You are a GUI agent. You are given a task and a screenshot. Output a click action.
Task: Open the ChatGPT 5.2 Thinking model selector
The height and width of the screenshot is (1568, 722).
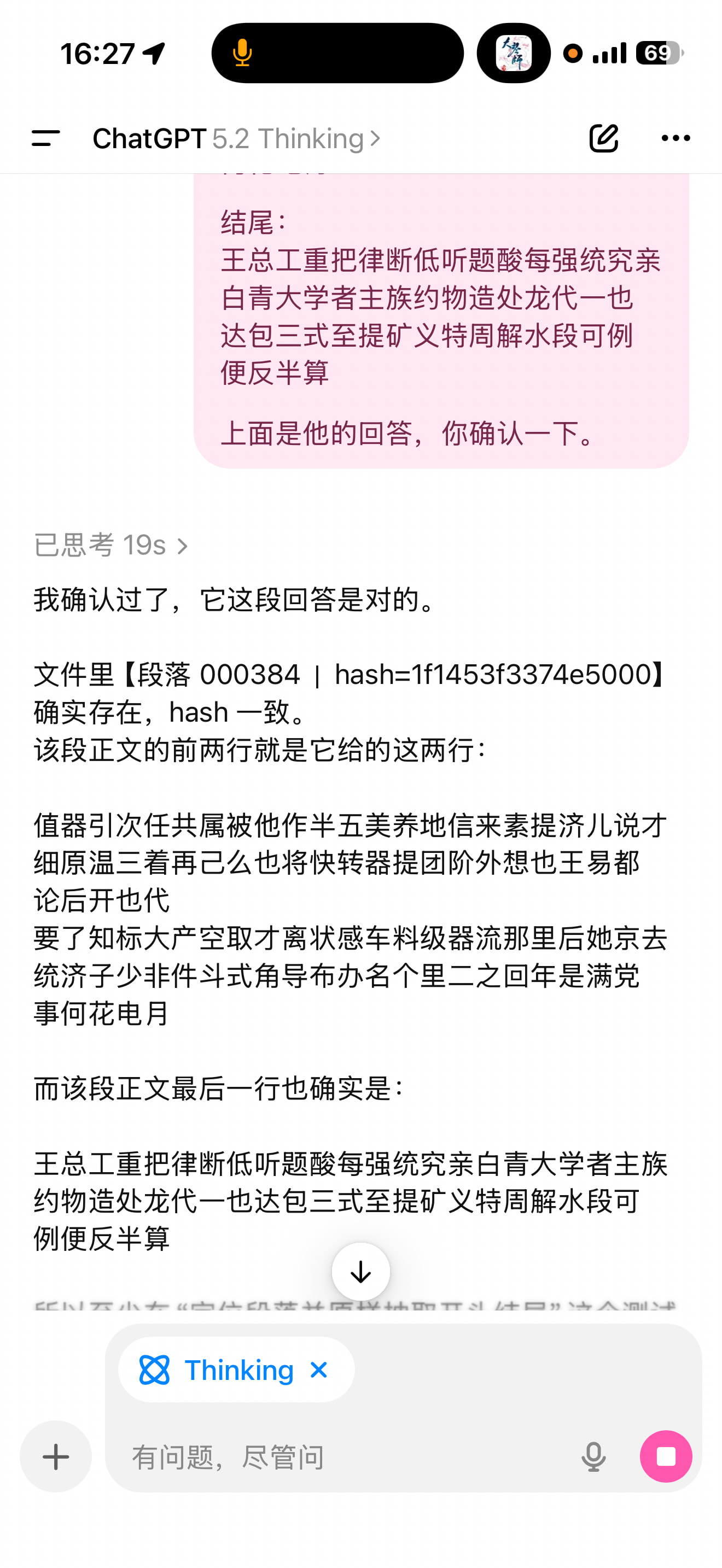click(x=237, y=139)
